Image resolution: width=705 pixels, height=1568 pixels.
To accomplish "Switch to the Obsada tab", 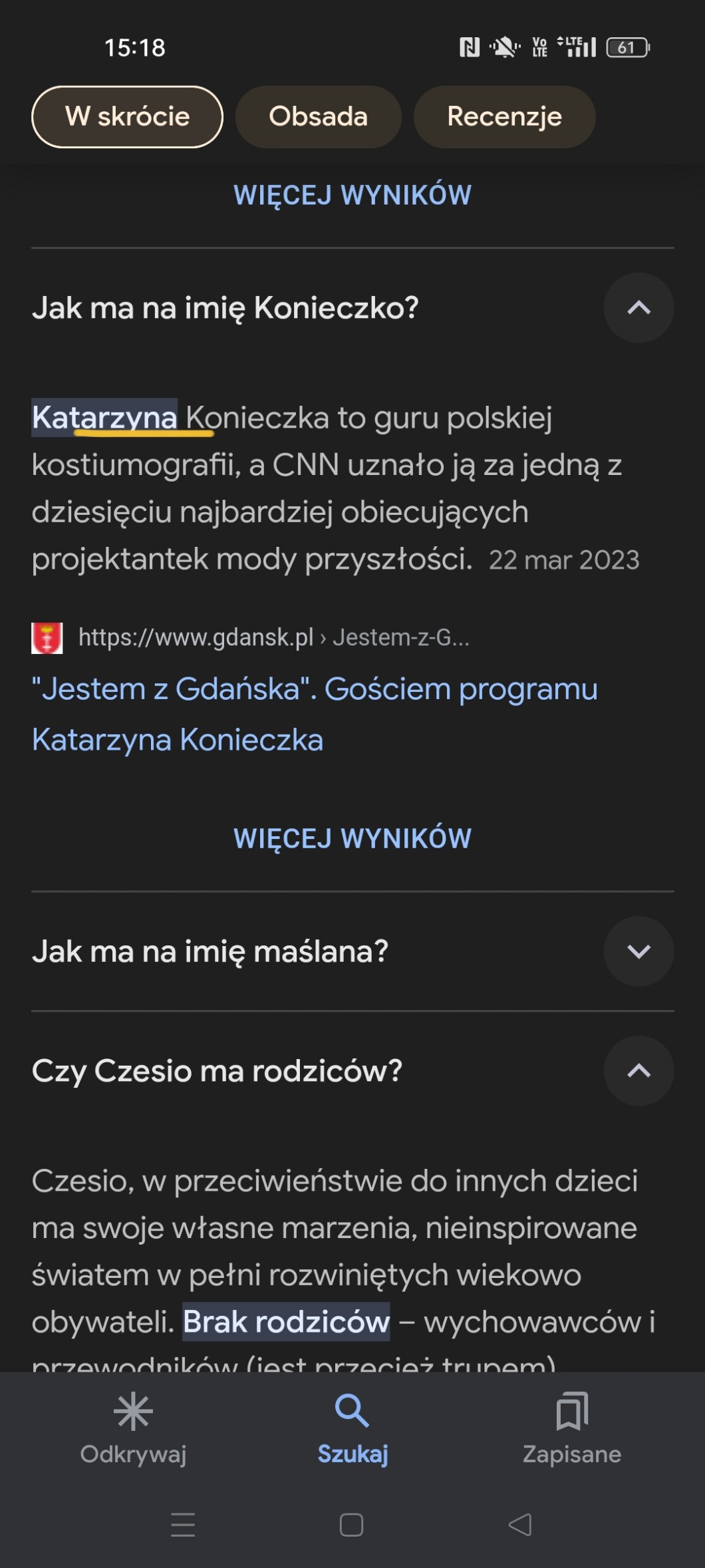I will tap(318, 117).
